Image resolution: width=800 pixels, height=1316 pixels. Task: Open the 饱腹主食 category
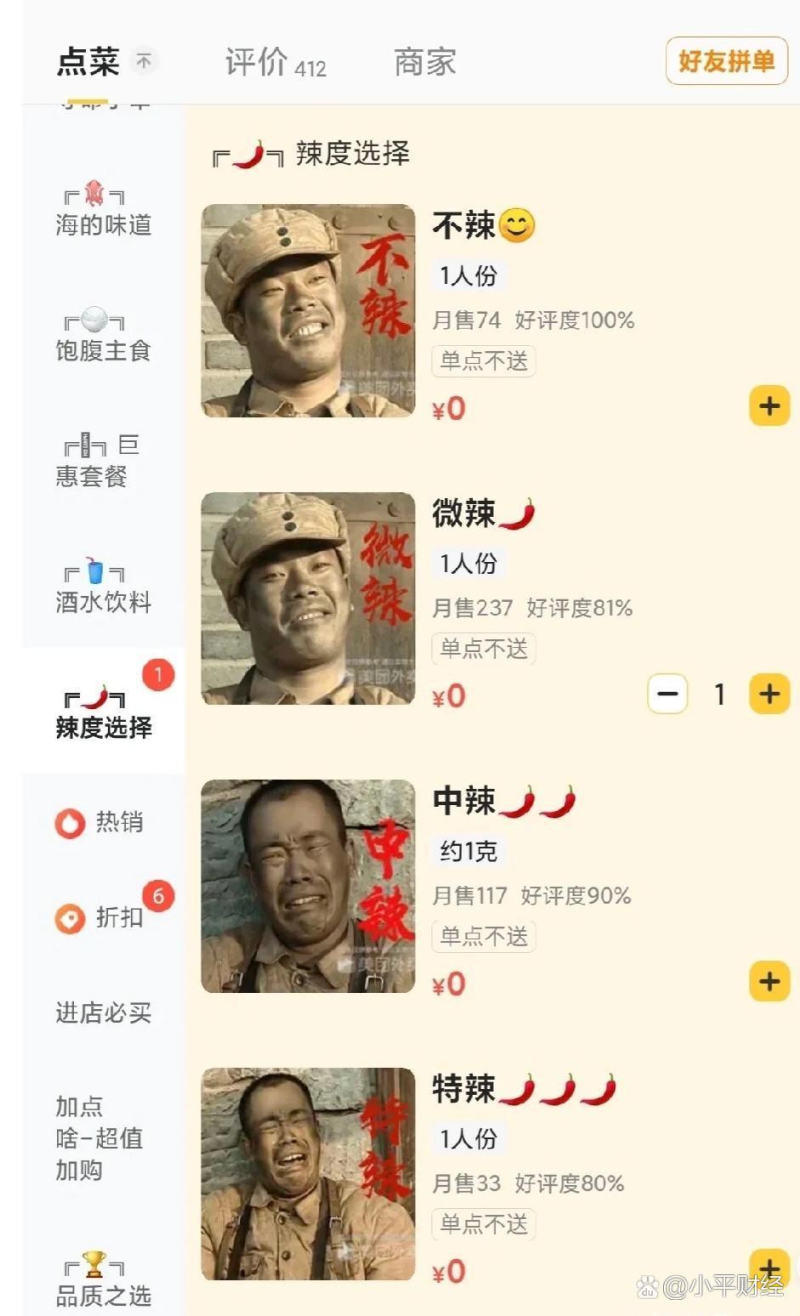click(x=103, y=335)
